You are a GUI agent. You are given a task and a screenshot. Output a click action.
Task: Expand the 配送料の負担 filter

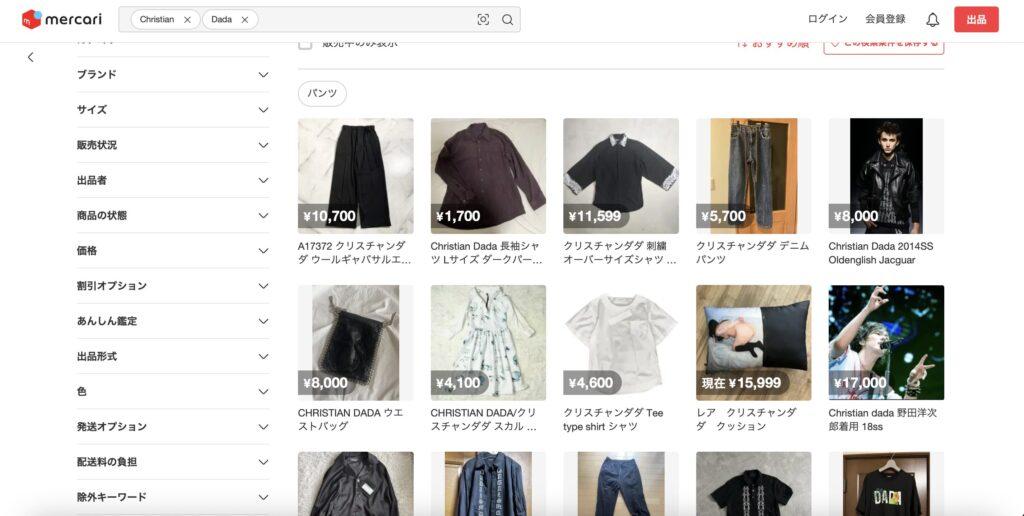pos(172,462)
